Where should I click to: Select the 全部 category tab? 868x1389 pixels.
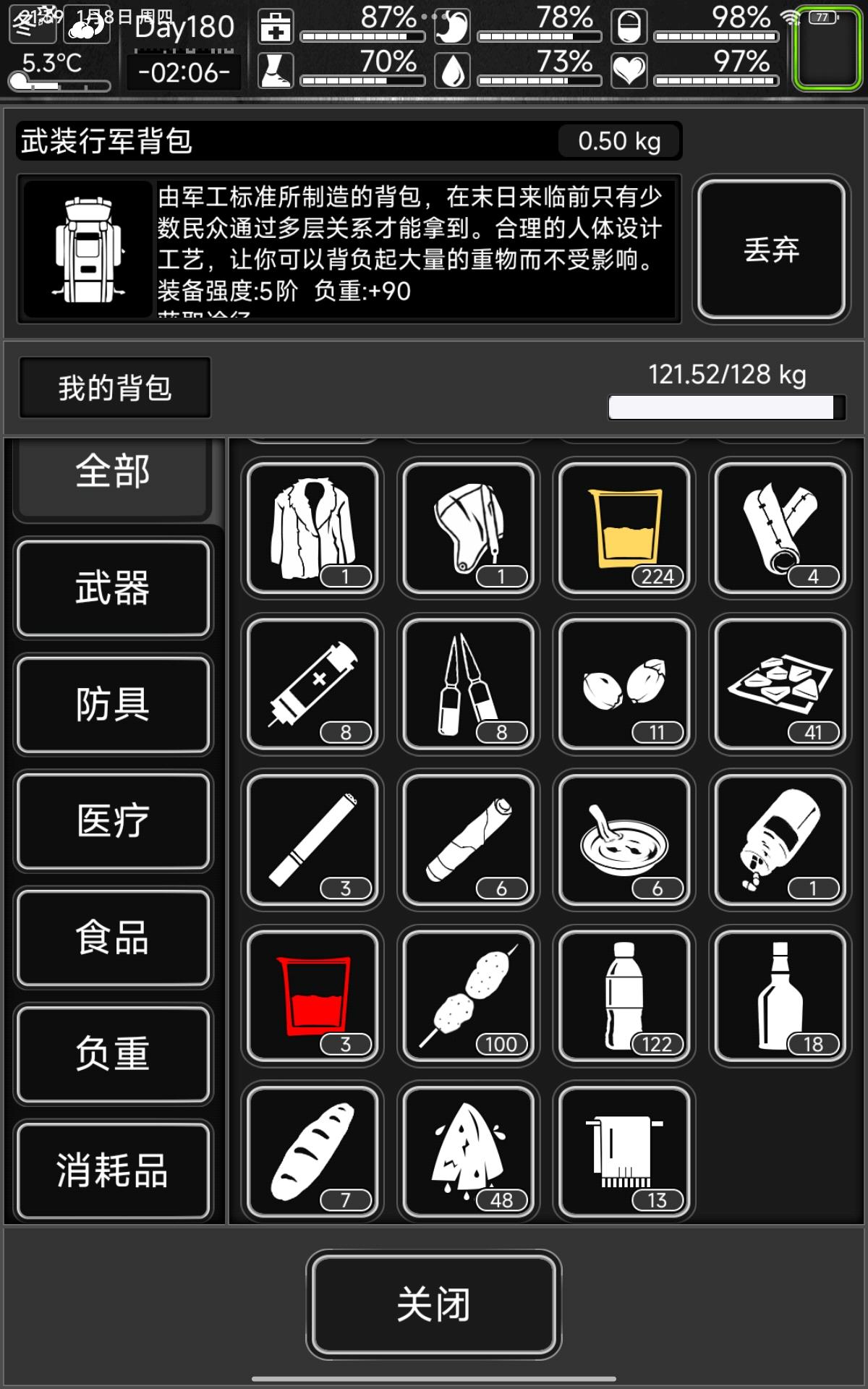point(113,473)
